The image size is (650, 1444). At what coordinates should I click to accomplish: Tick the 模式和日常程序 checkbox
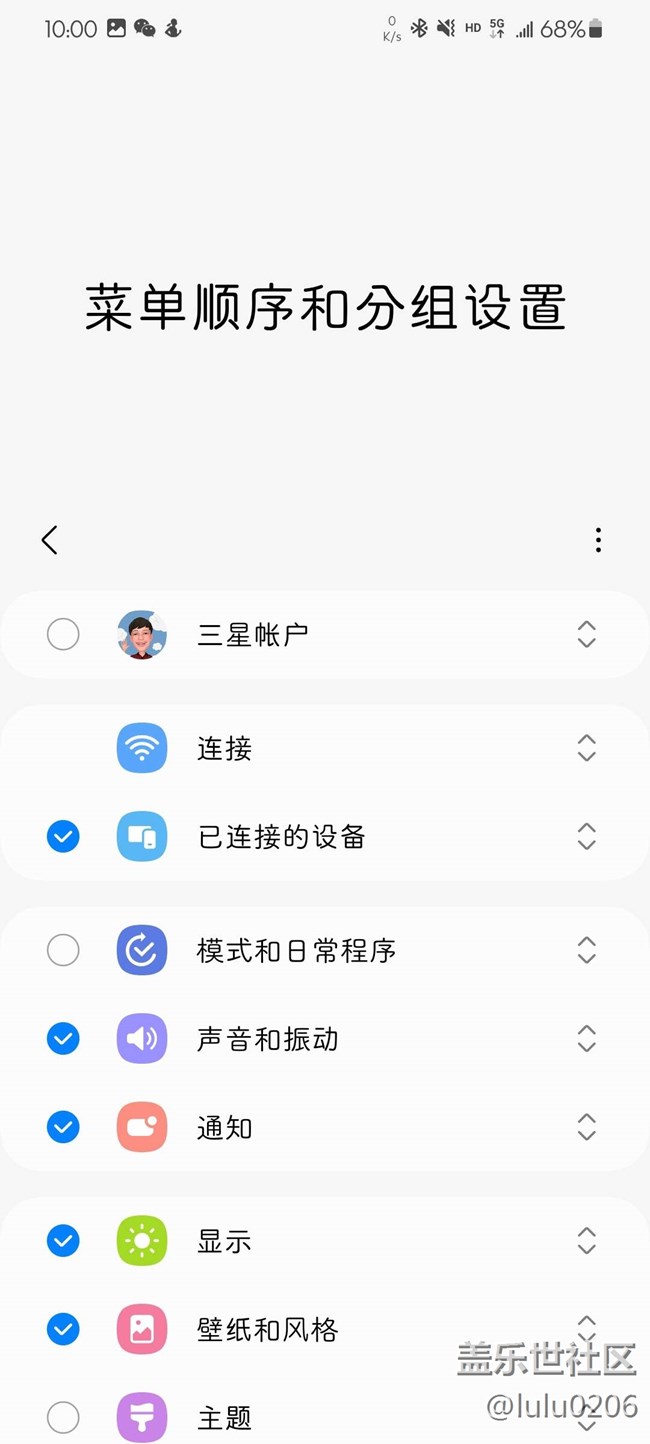click(x=63, y=950)
